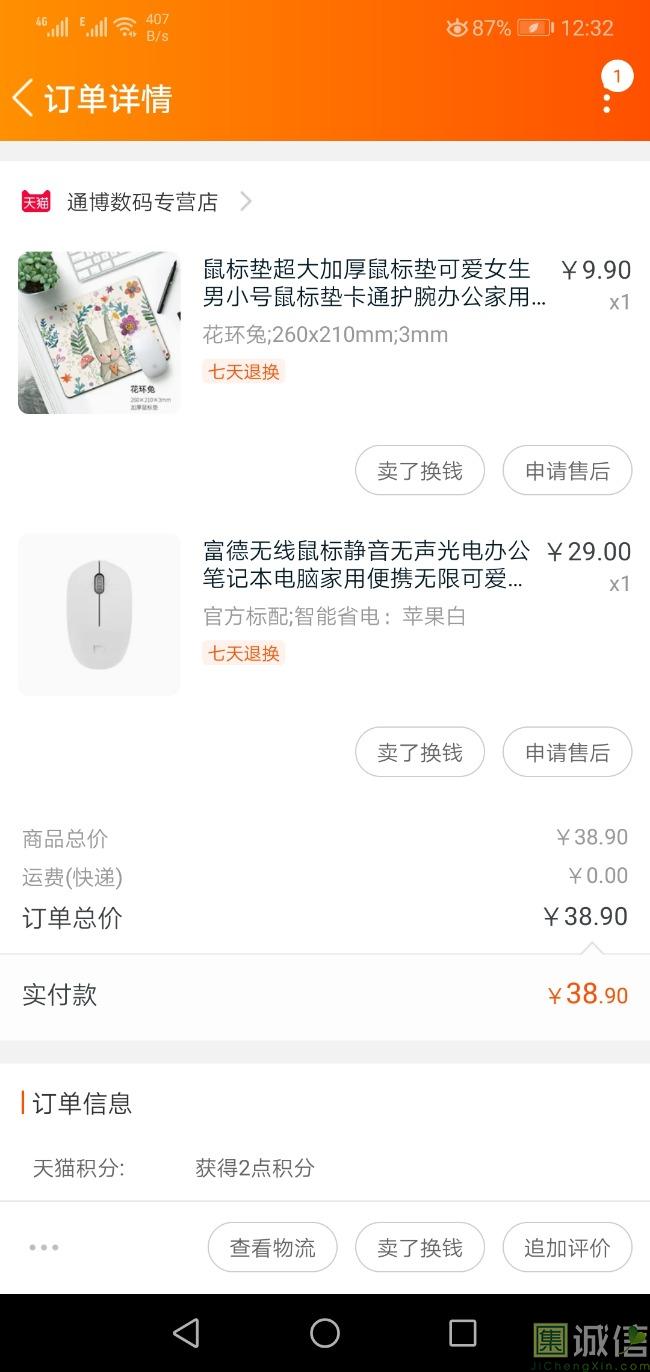Request 申请售后 for the mouse pad item
650x1372 pixels.
pos(567,471)
